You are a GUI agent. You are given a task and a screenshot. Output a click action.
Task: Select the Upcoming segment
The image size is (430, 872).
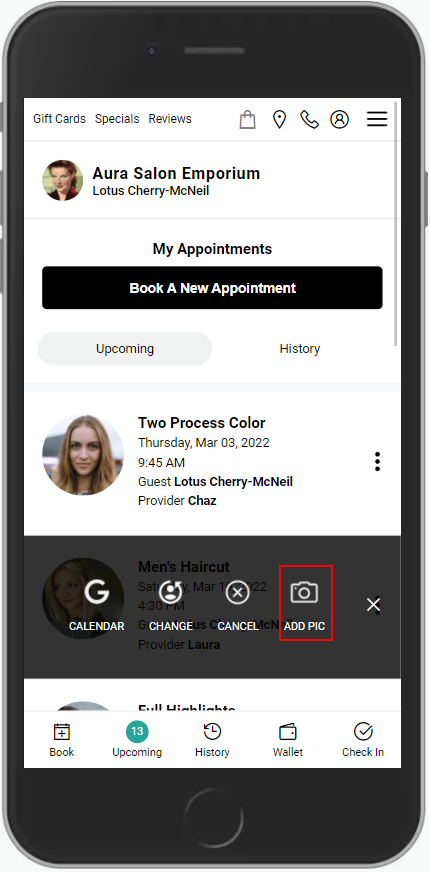coord(125,349)
